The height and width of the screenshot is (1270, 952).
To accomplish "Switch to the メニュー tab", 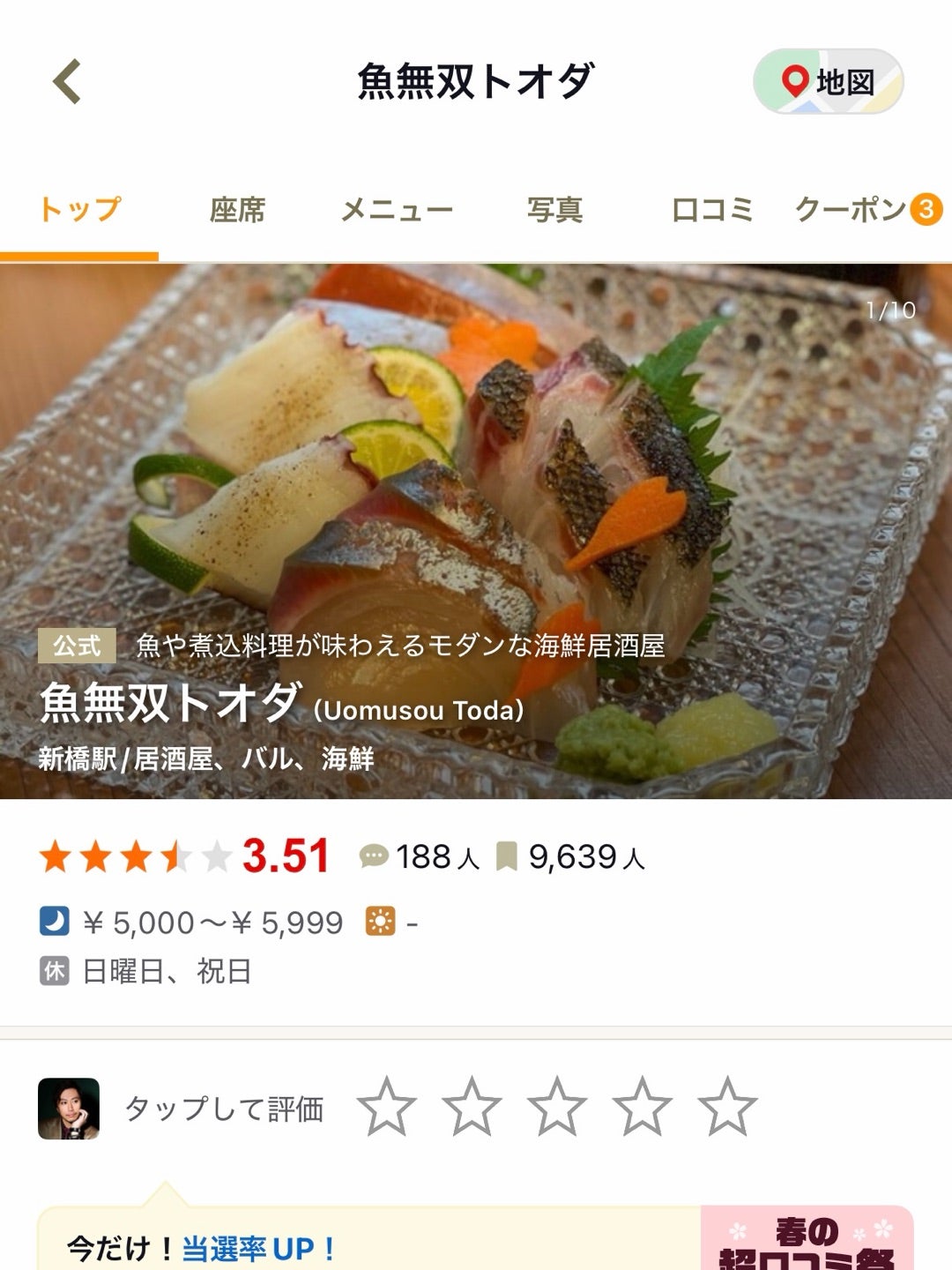I will click(x=397, y=210).
